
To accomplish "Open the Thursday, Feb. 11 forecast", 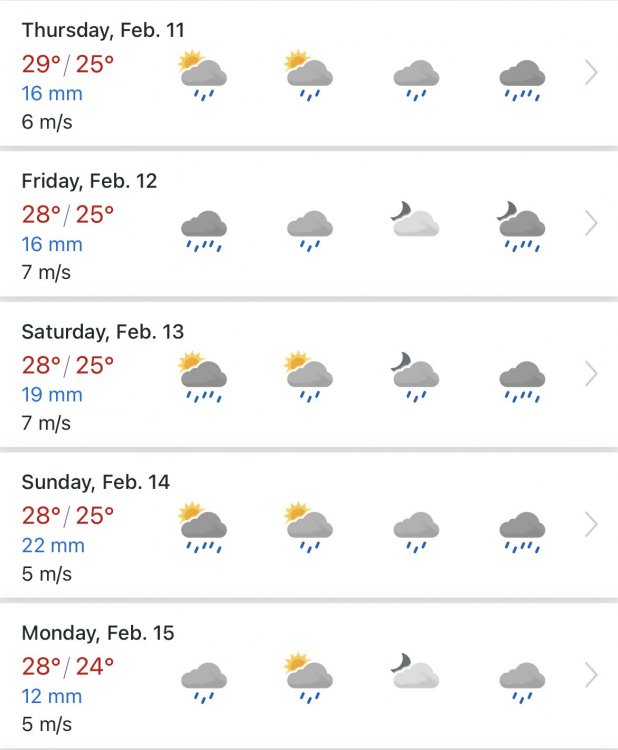I will (591, 73).
